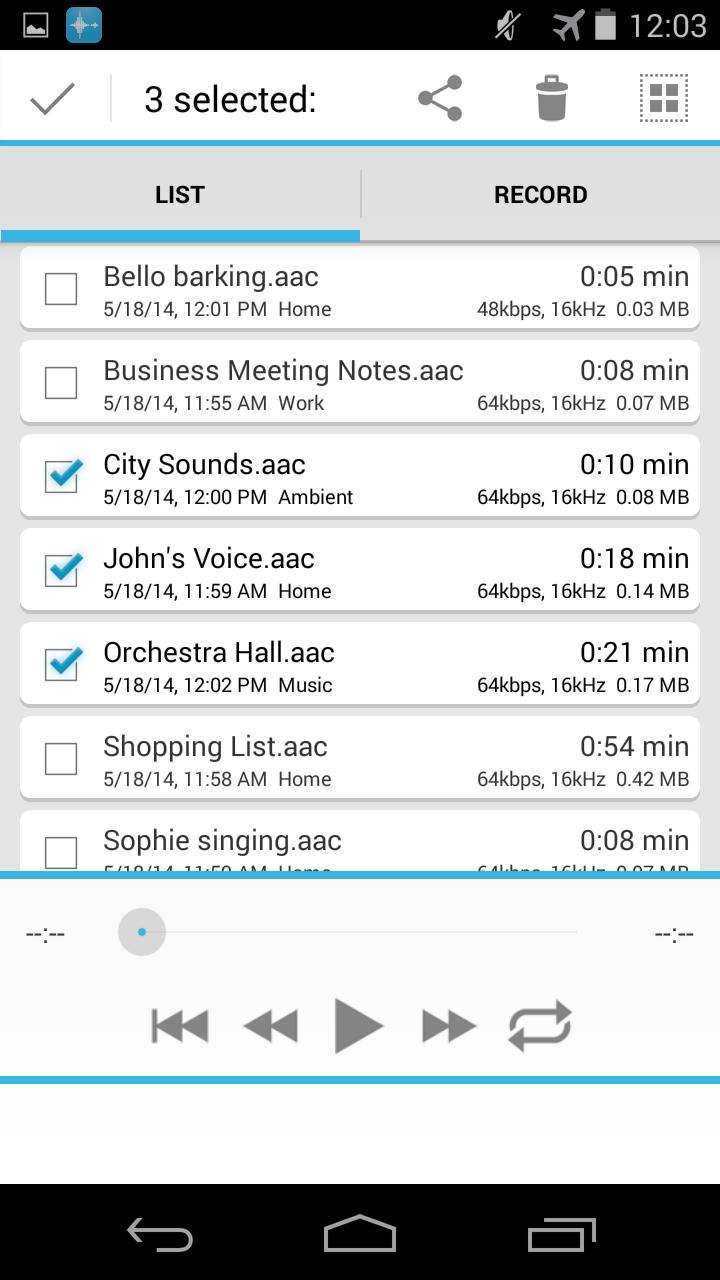Switch to the RECORD tab
The width and height of the screenshot is (720, 1280).
point(540,194)
